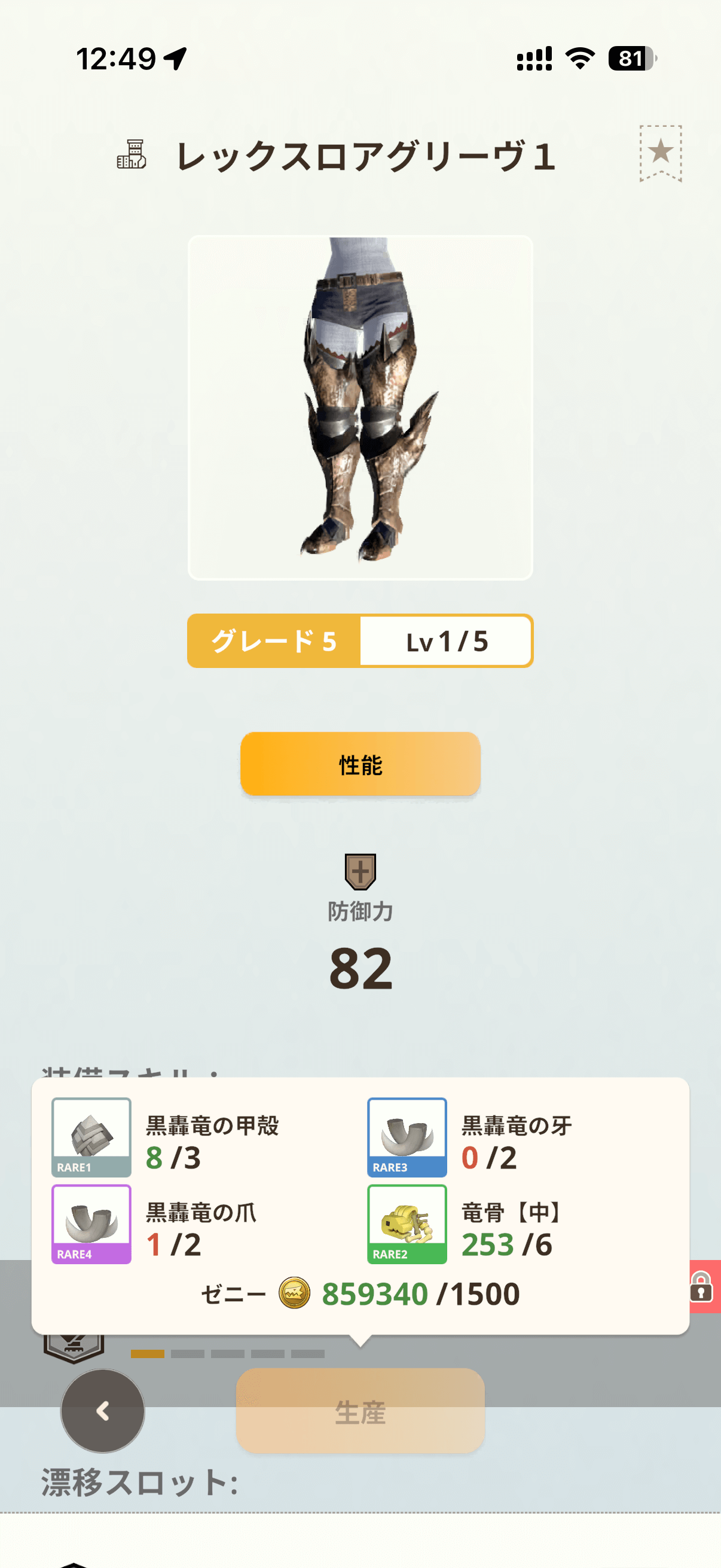This screenshot has width=721, height=1568.
Task: View 黒轟竜の爪 material details
Action: [91, 1224]
